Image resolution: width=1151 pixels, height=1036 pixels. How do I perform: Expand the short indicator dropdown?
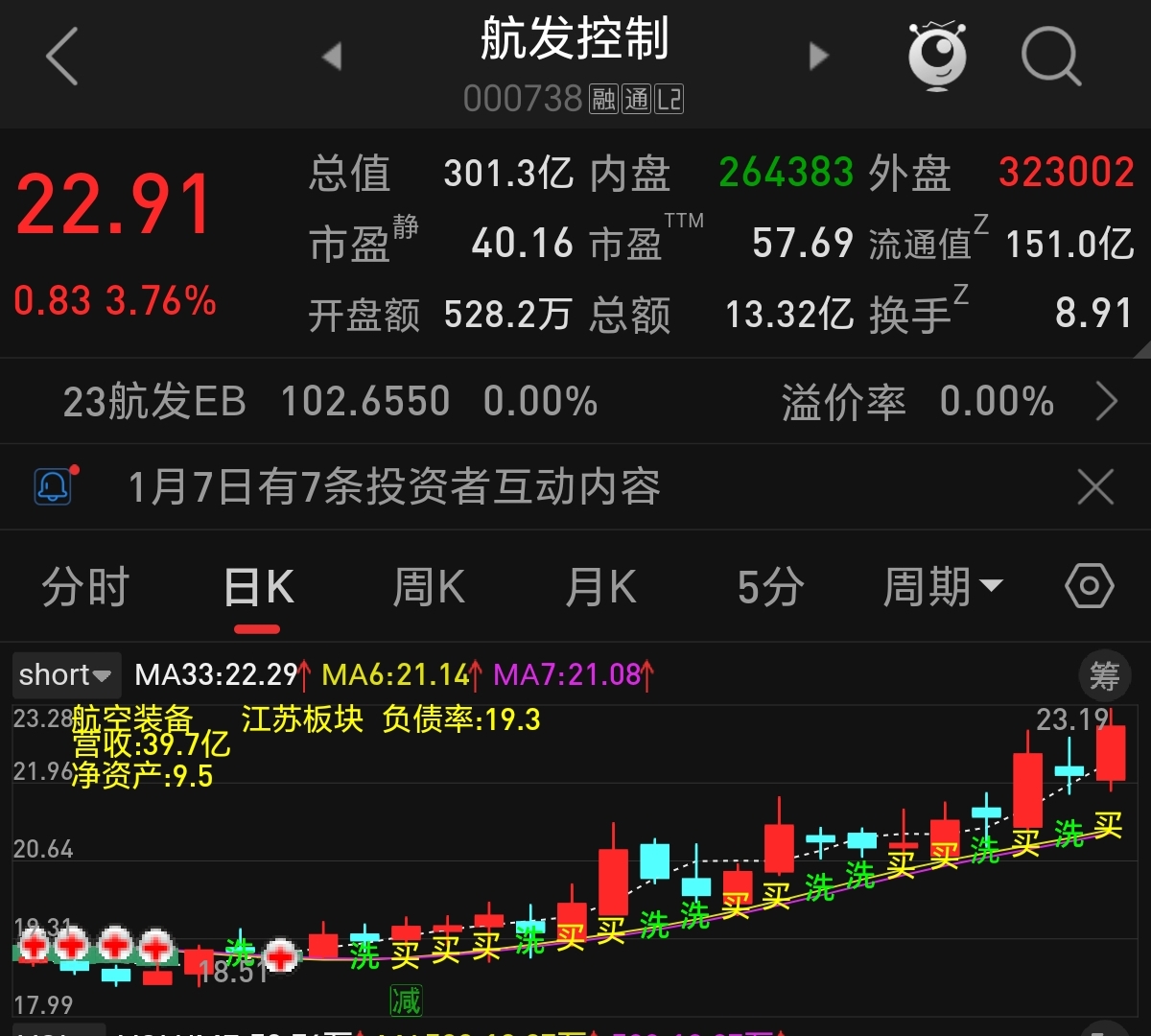tap(65, 675)
